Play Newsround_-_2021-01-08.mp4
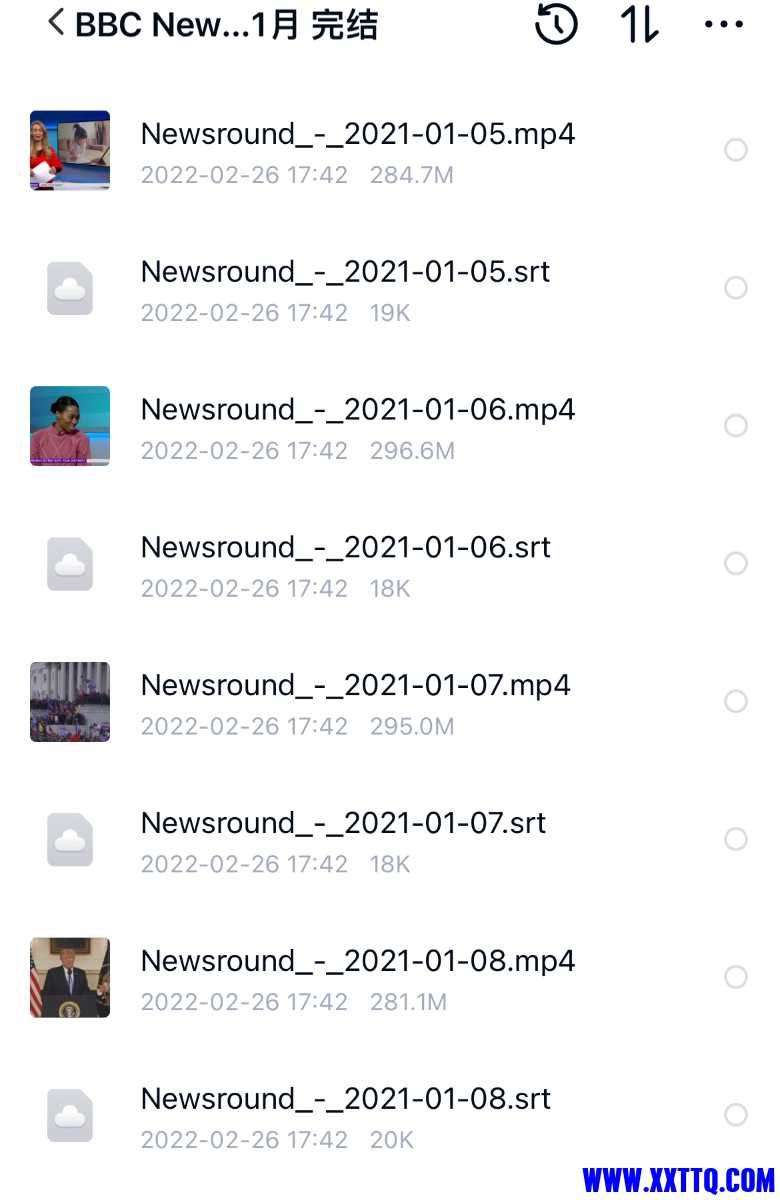The width and height of the screenshot is (780, 1200). coord(357,962)
